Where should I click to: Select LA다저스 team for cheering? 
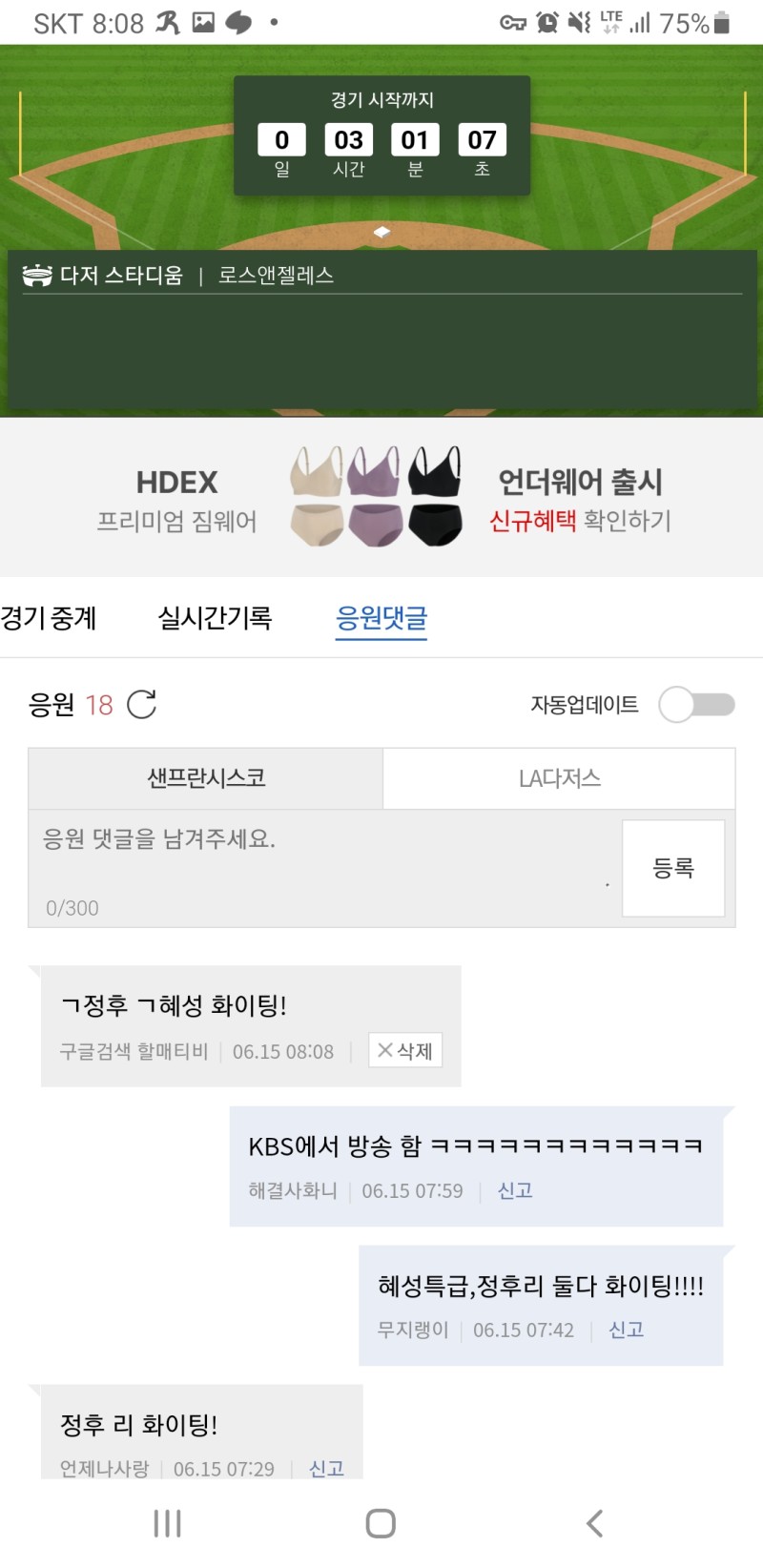559,778
